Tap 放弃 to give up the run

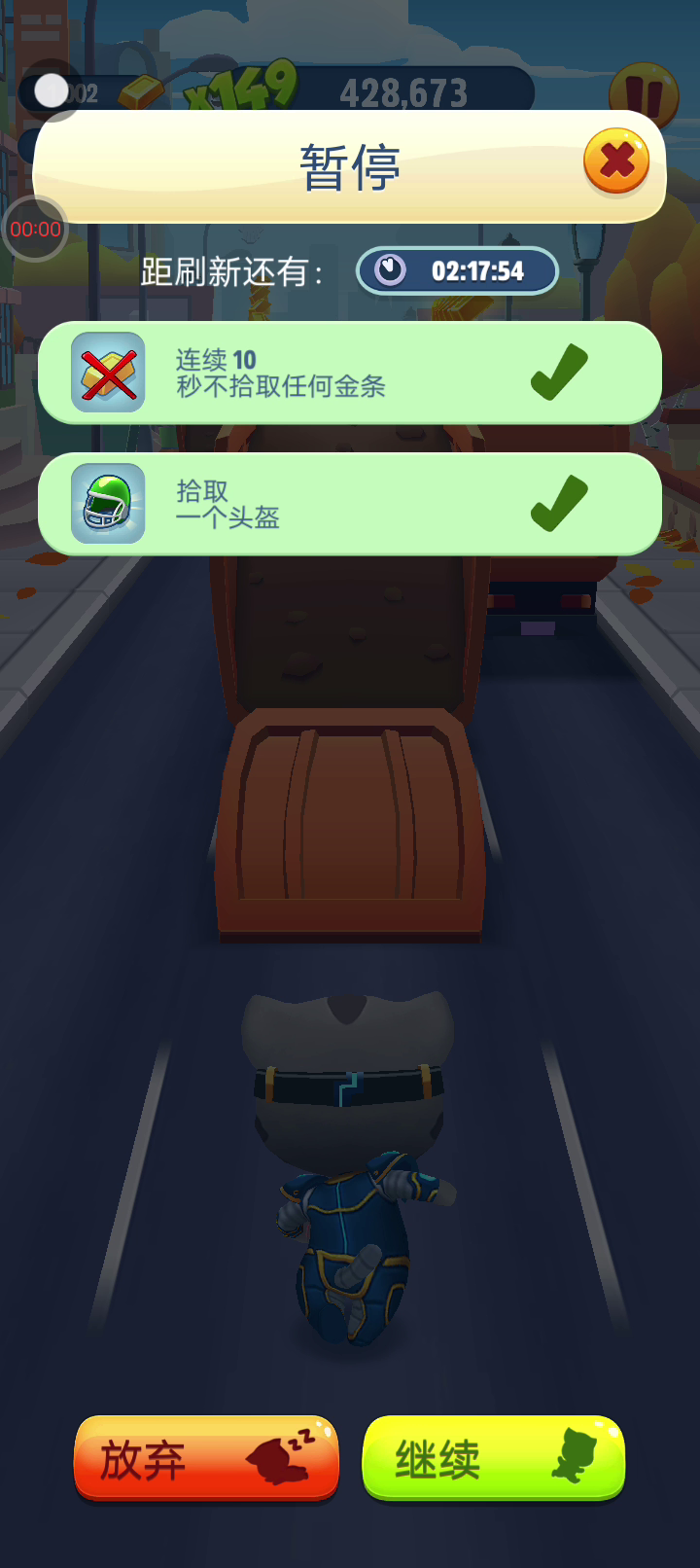[x=206, y=1458]
